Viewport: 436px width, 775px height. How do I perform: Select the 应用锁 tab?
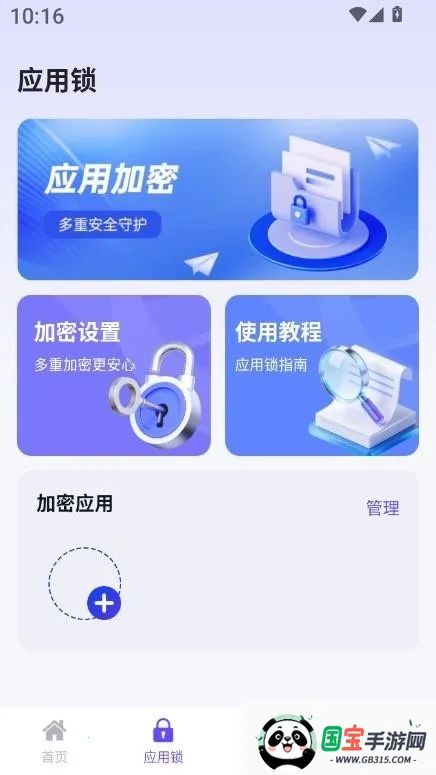point(164,741)
